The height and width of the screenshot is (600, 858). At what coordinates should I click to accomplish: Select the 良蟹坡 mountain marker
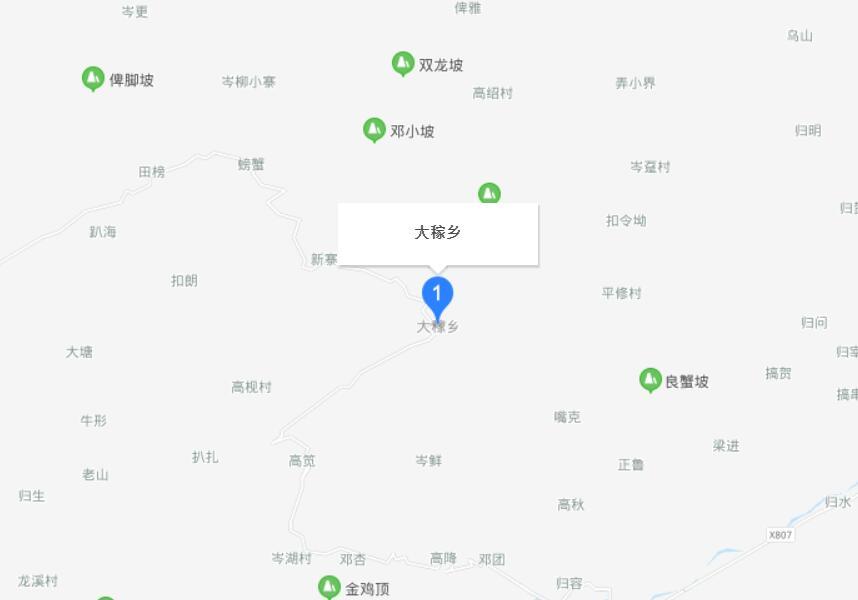[x=650, y=380]
